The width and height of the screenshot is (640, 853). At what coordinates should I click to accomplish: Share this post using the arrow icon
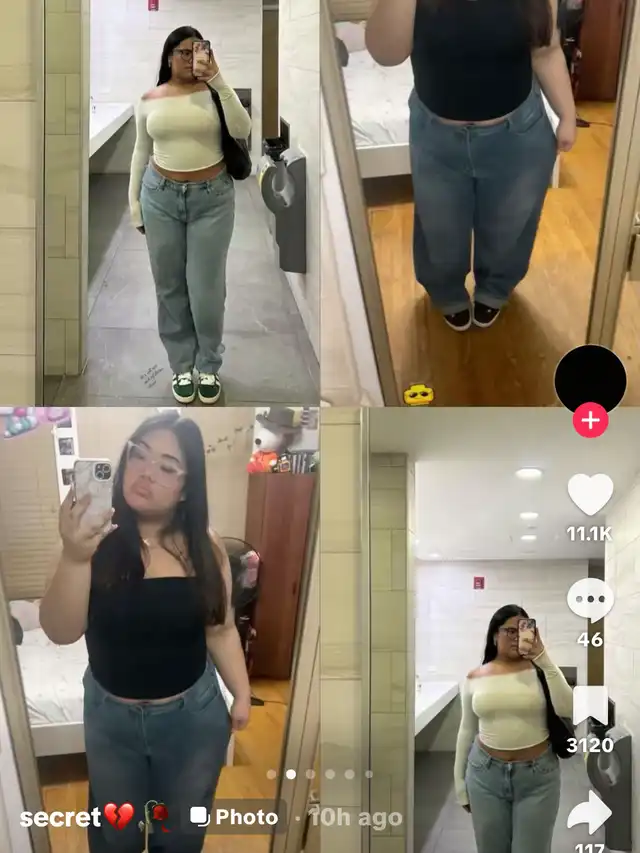[x=590, y=813]
